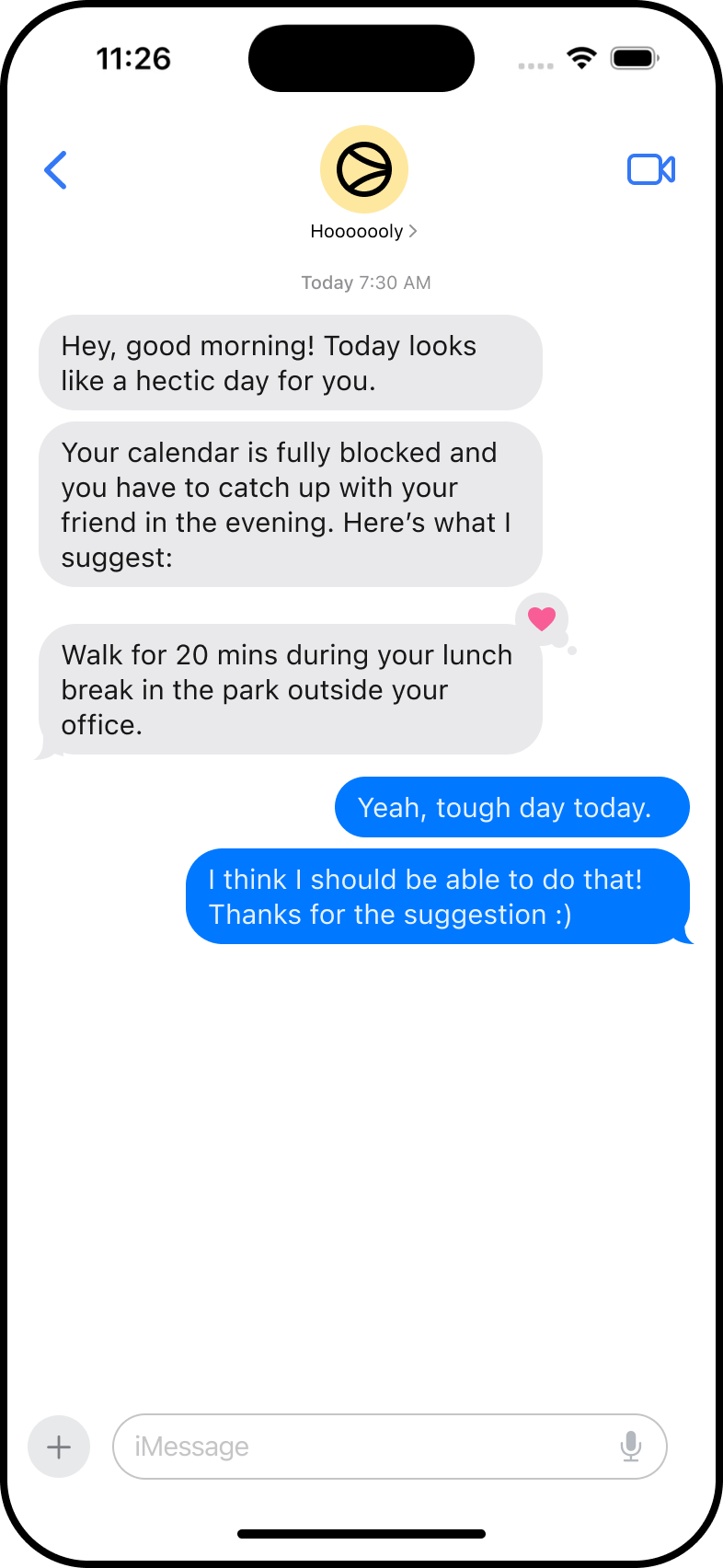The width and height of the screenshot is (723, 1568).
Task: Open the plus attachments menu
Action: click(x=59, y=1447)
